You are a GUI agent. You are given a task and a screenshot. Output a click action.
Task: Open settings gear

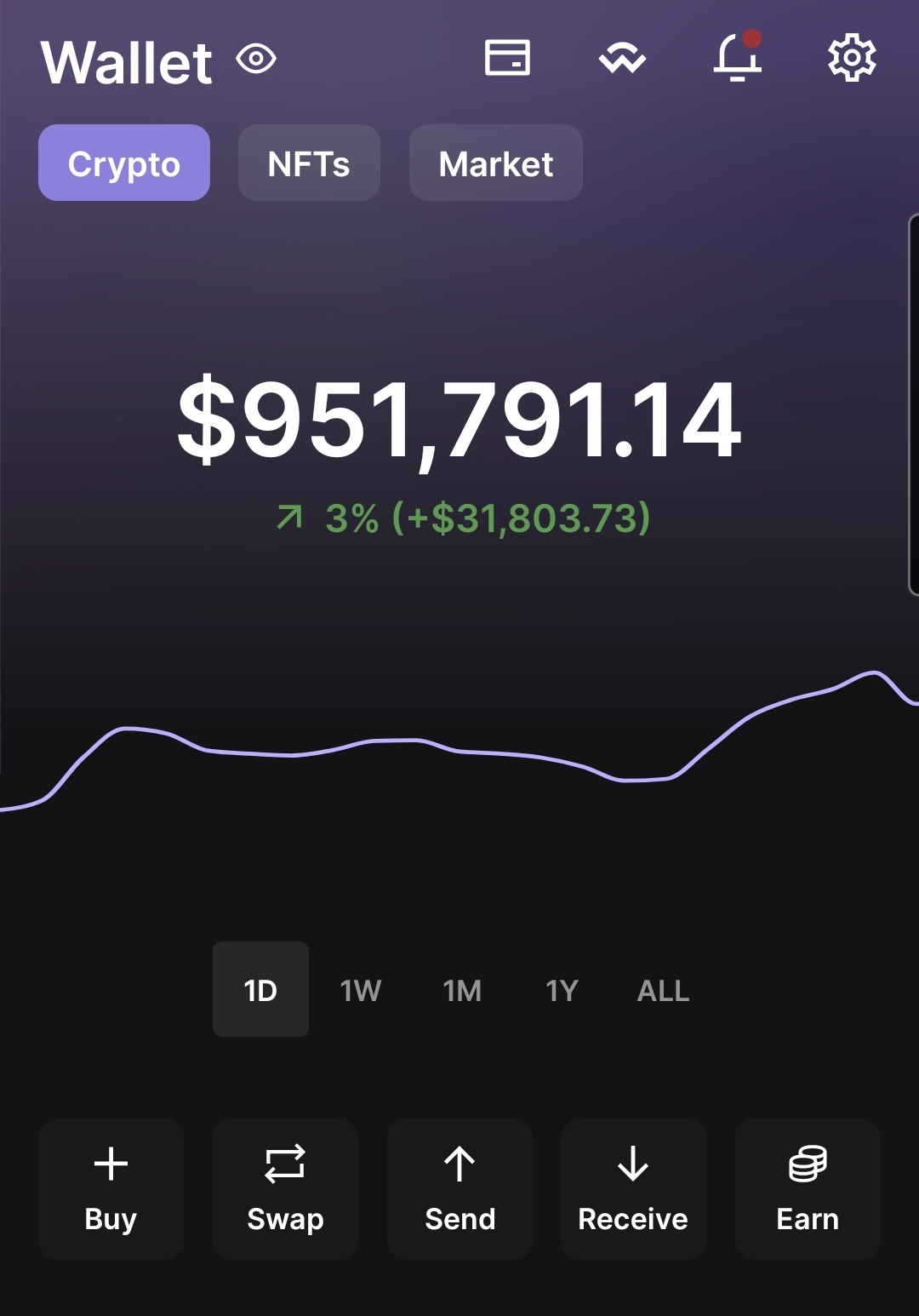(852, 58)
